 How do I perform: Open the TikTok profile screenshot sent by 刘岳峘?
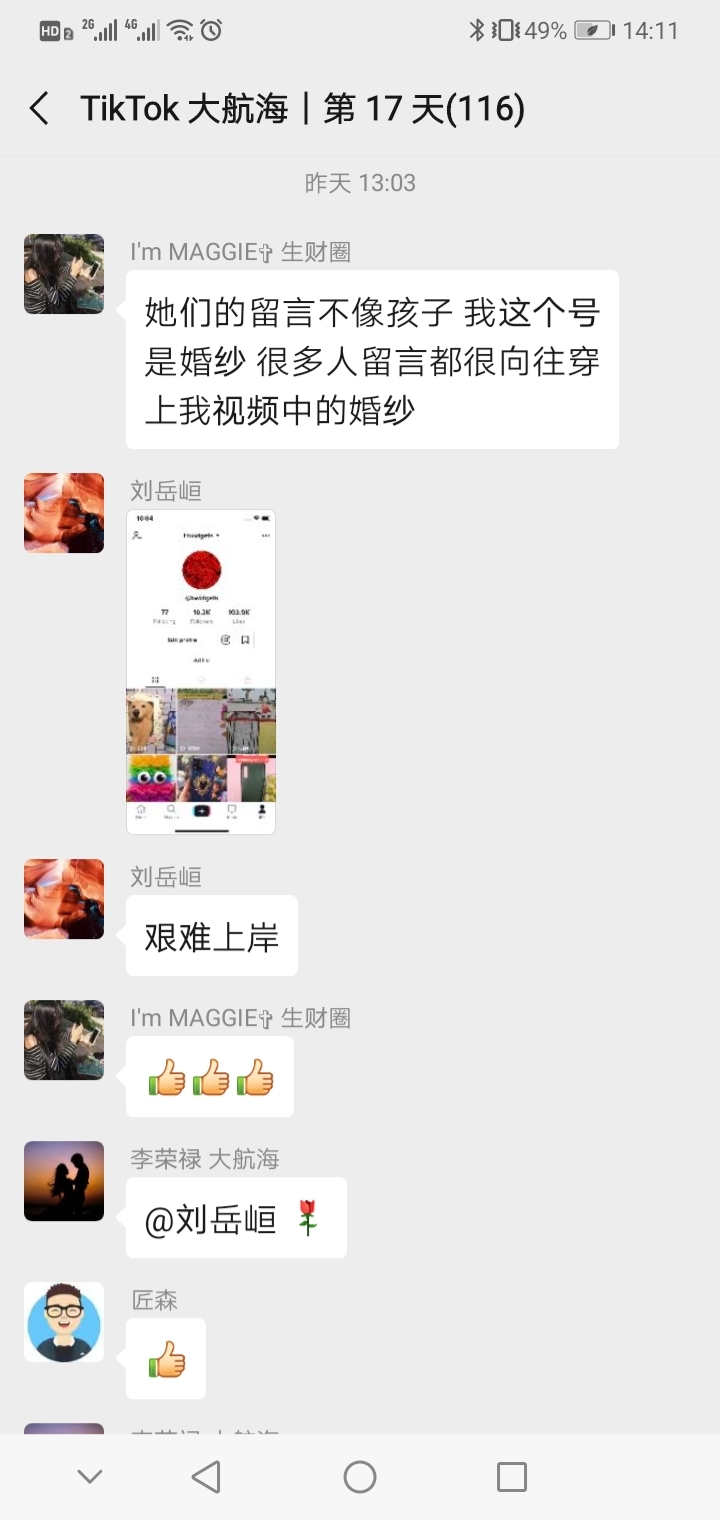201,671
